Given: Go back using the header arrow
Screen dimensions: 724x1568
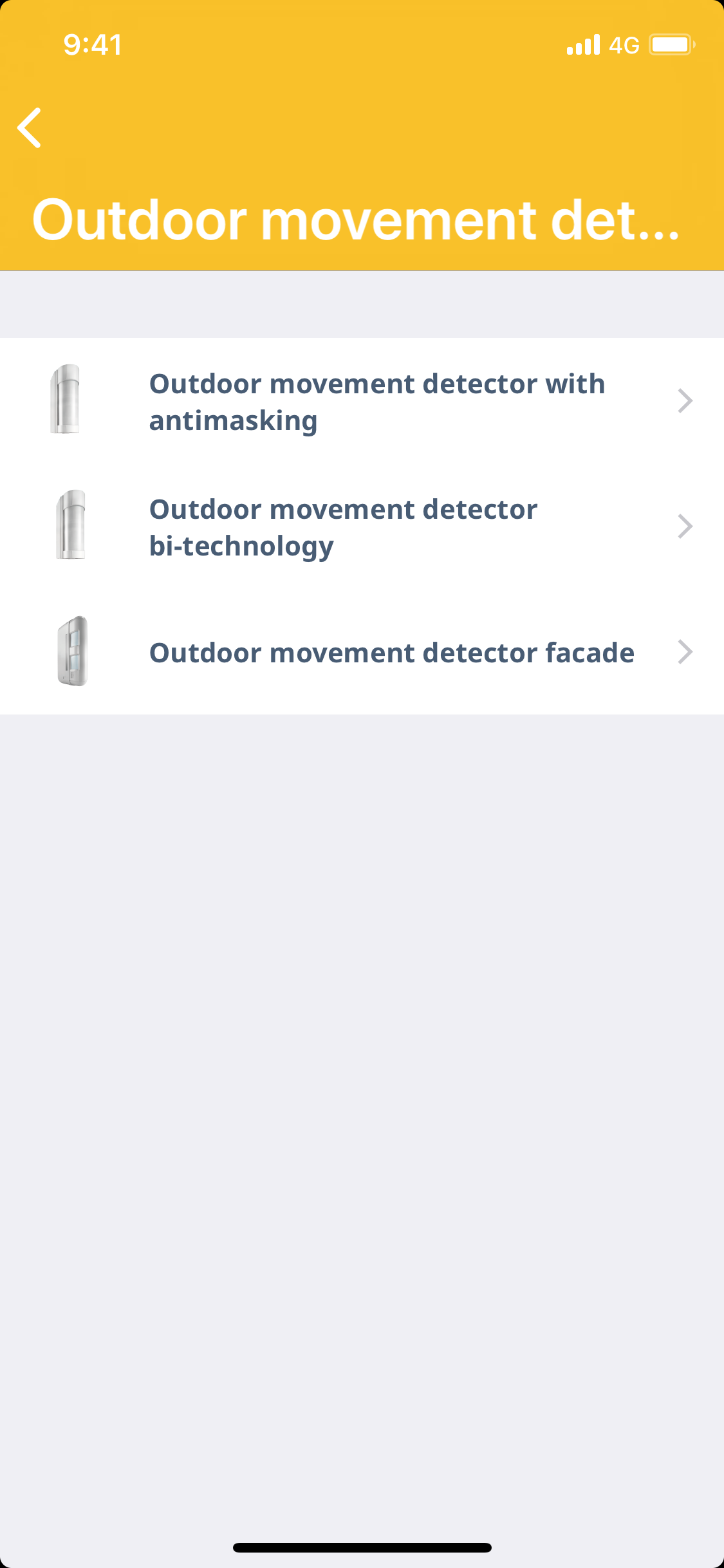Looking at the screenshot, I should point(30,127).
